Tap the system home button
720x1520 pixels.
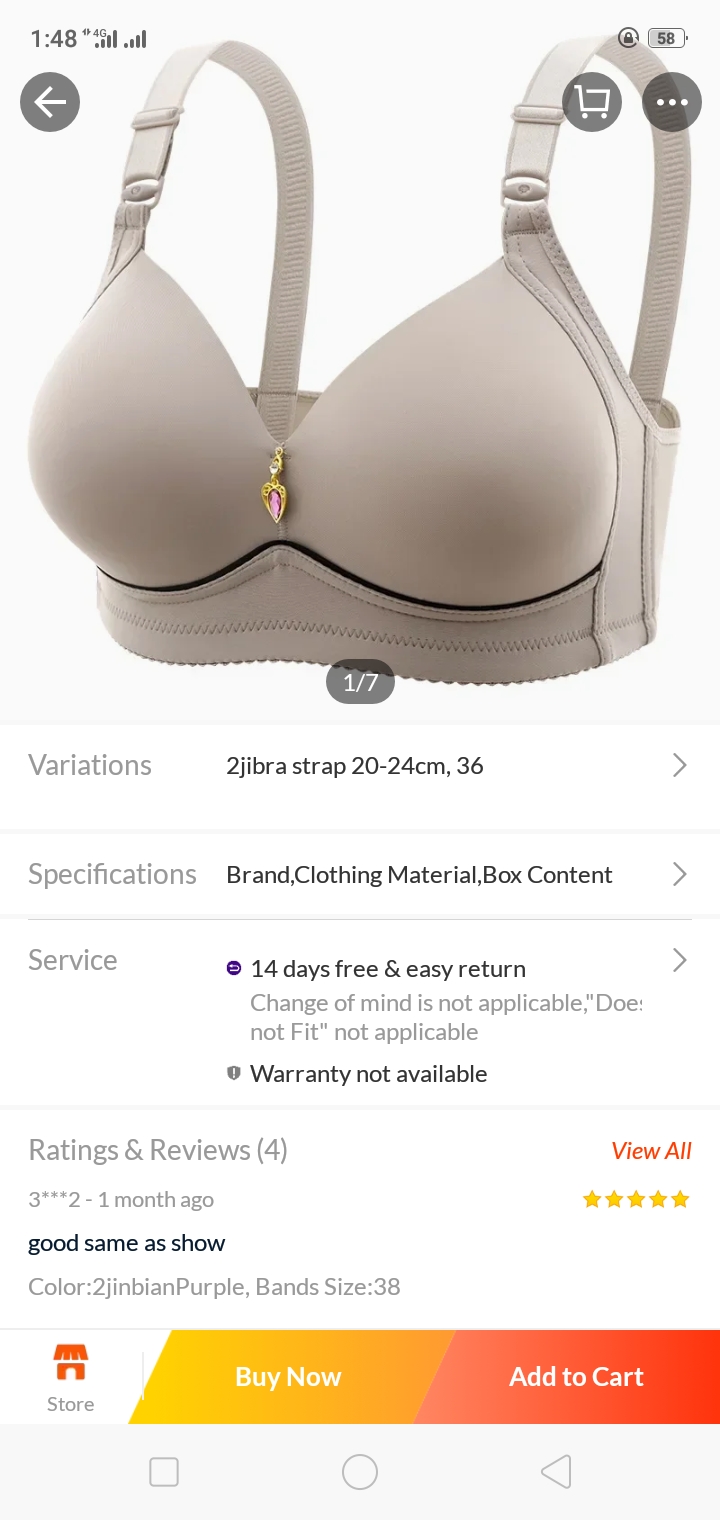[x=360, y=1472]
